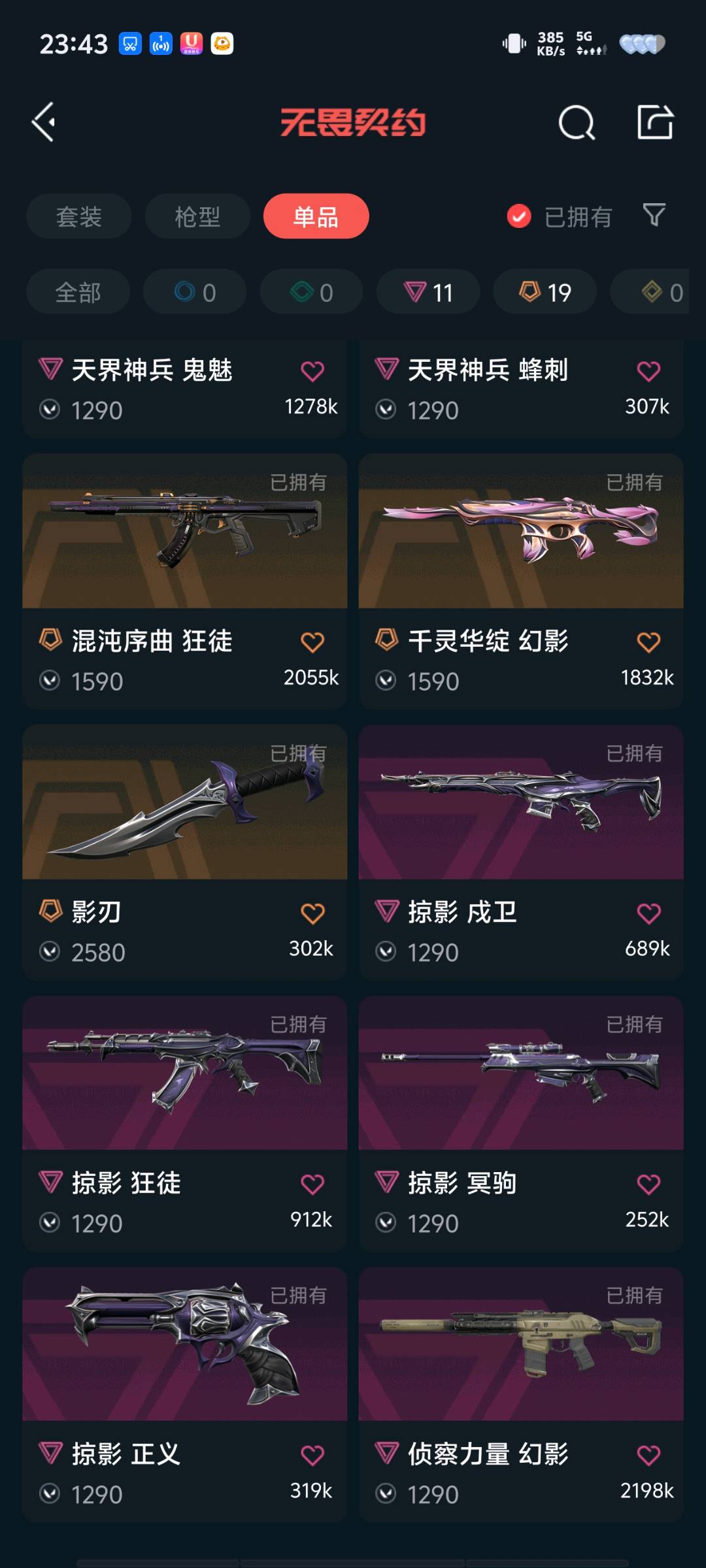
Task: Open the funnel filter icon
Action: tap(654, 215)
